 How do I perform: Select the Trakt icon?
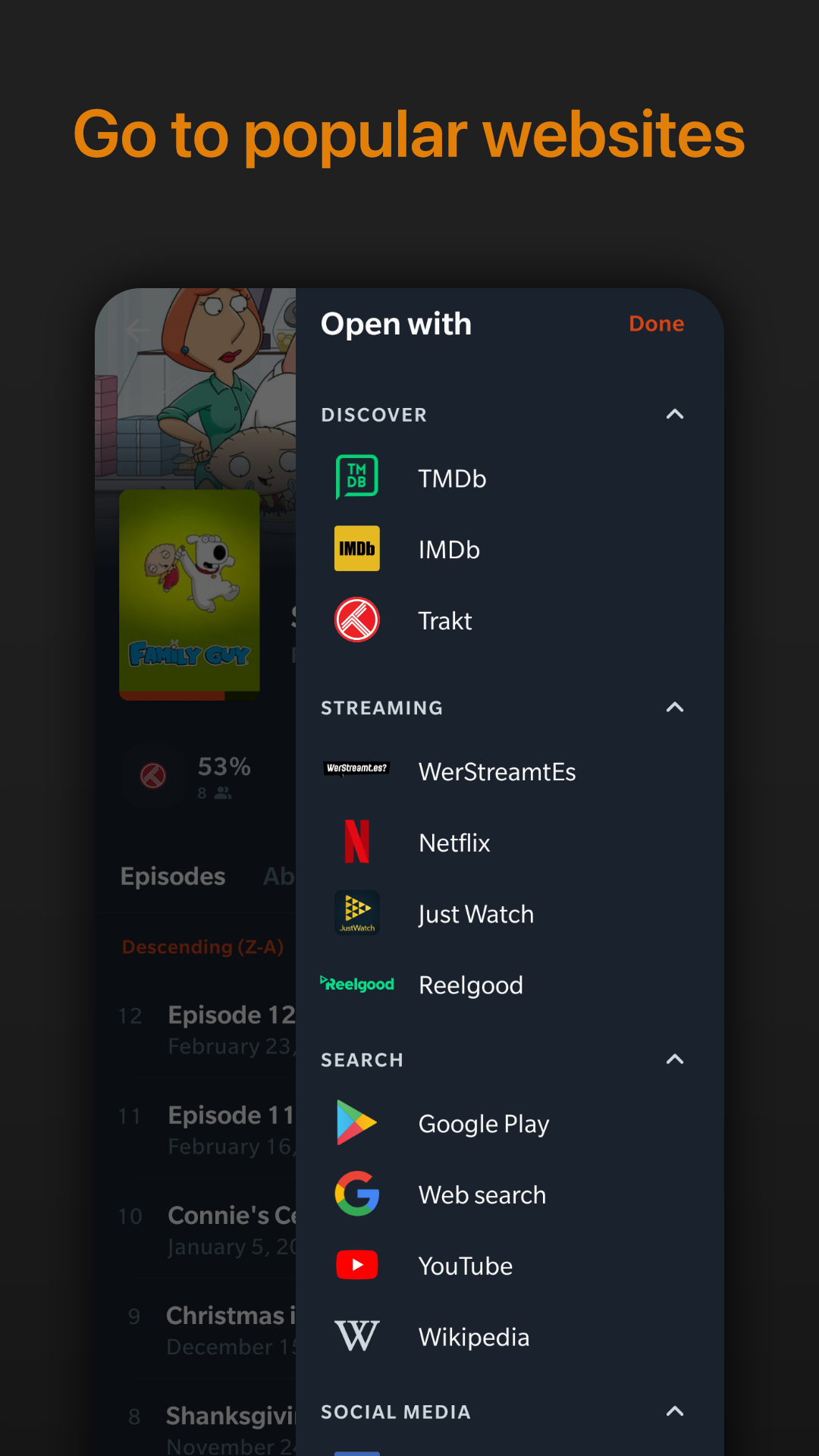click(x=356, y=620)
